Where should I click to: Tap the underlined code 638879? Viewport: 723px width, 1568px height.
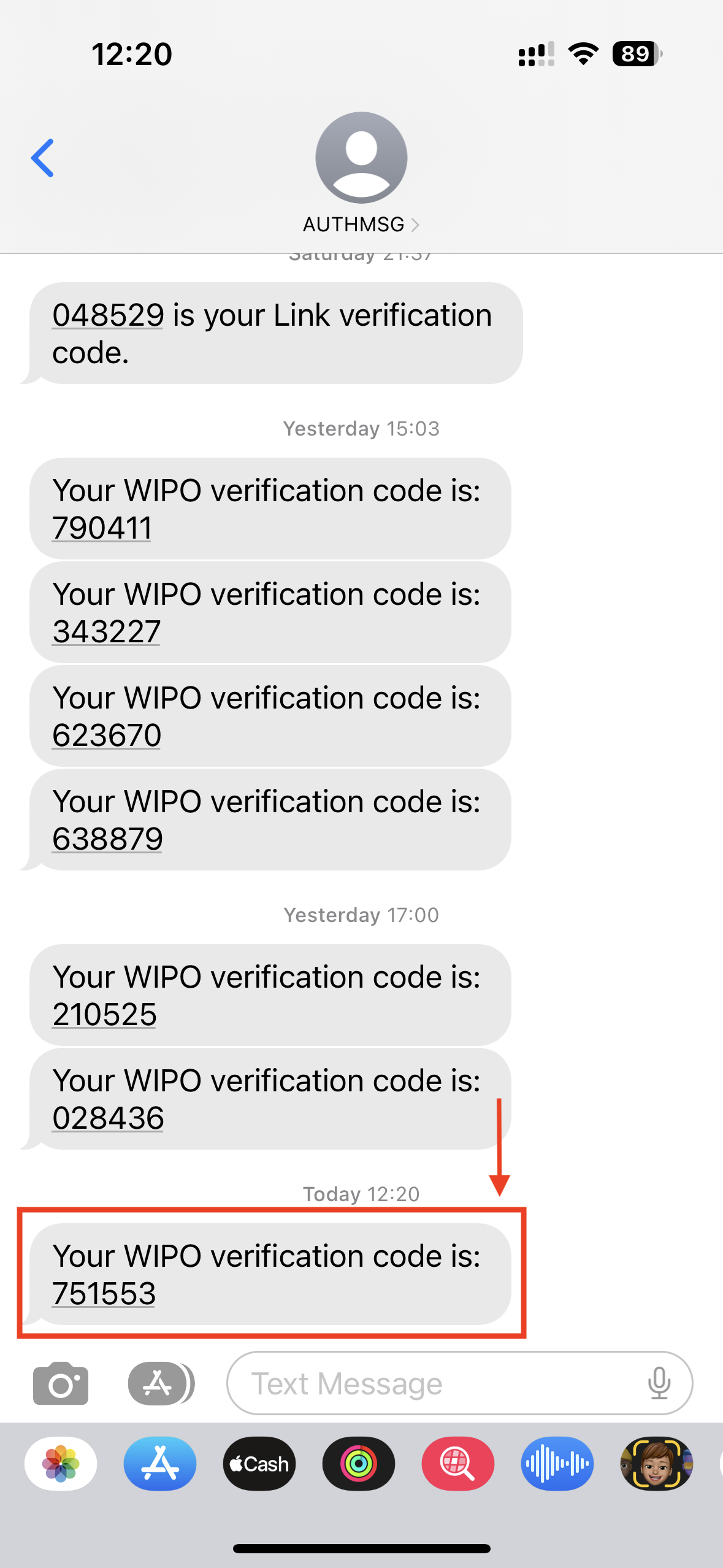(107, 839)
